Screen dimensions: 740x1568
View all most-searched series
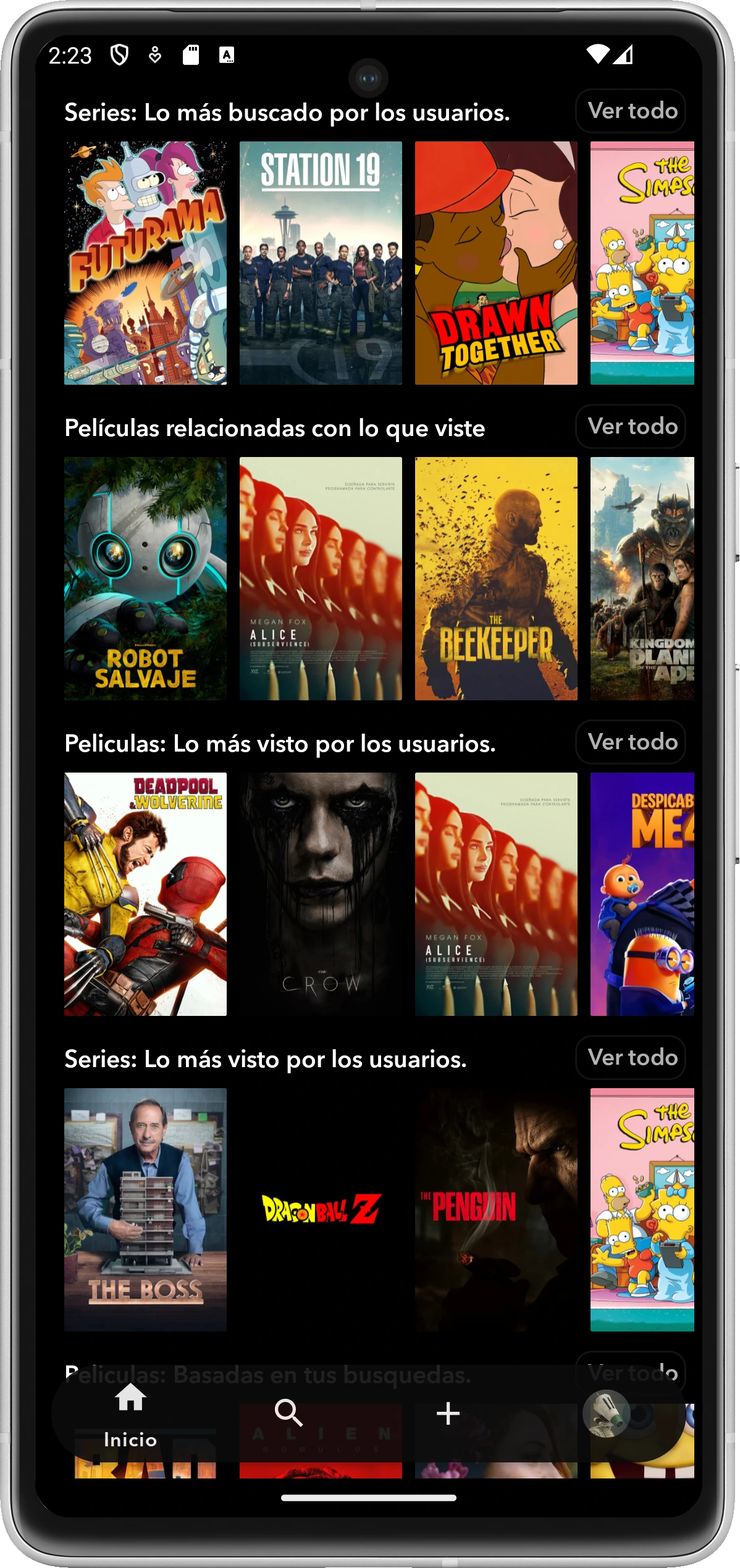pos(631,111)
